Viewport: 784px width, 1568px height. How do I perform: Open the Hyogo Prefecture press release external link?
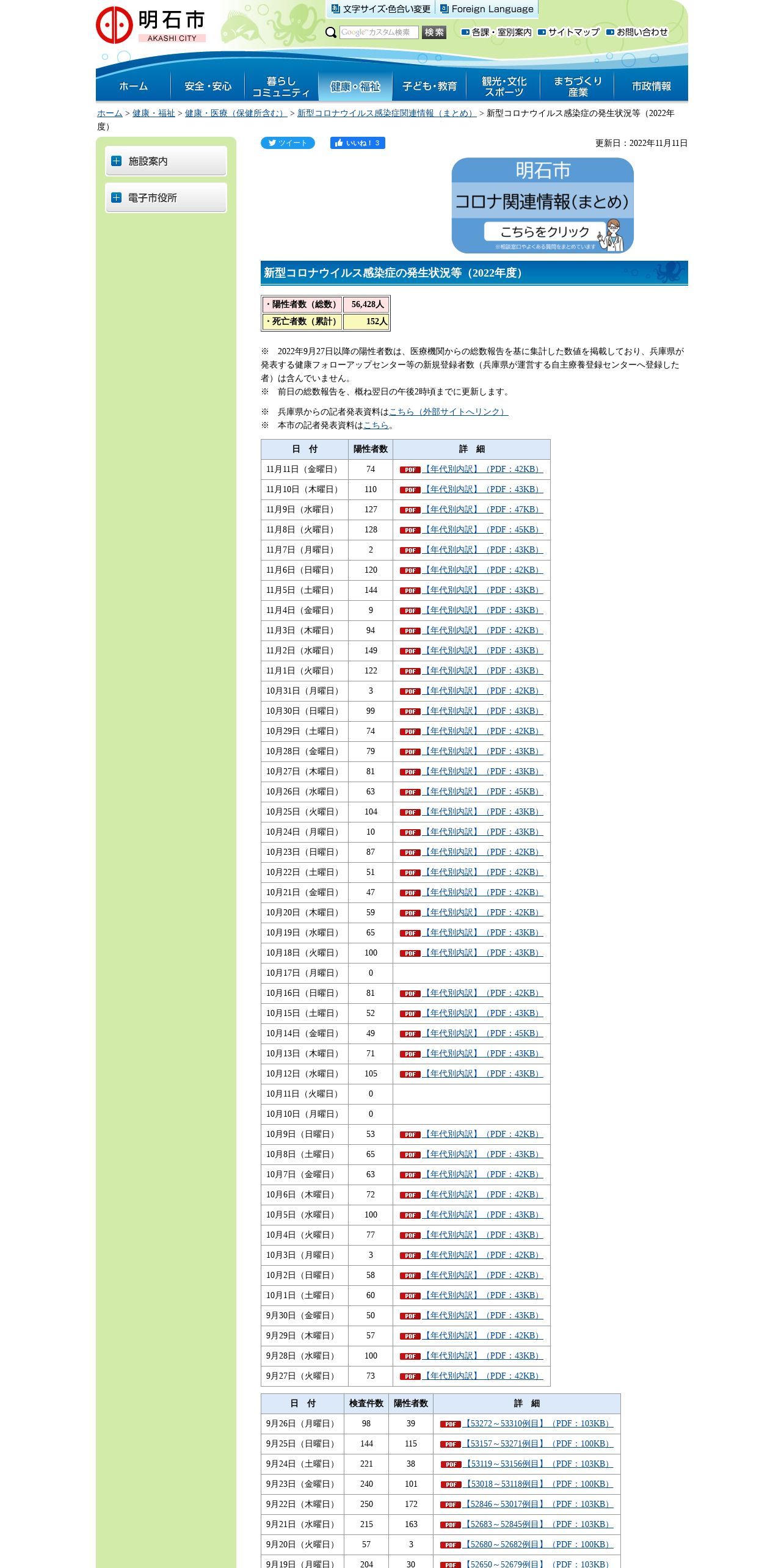coord(448,412)
